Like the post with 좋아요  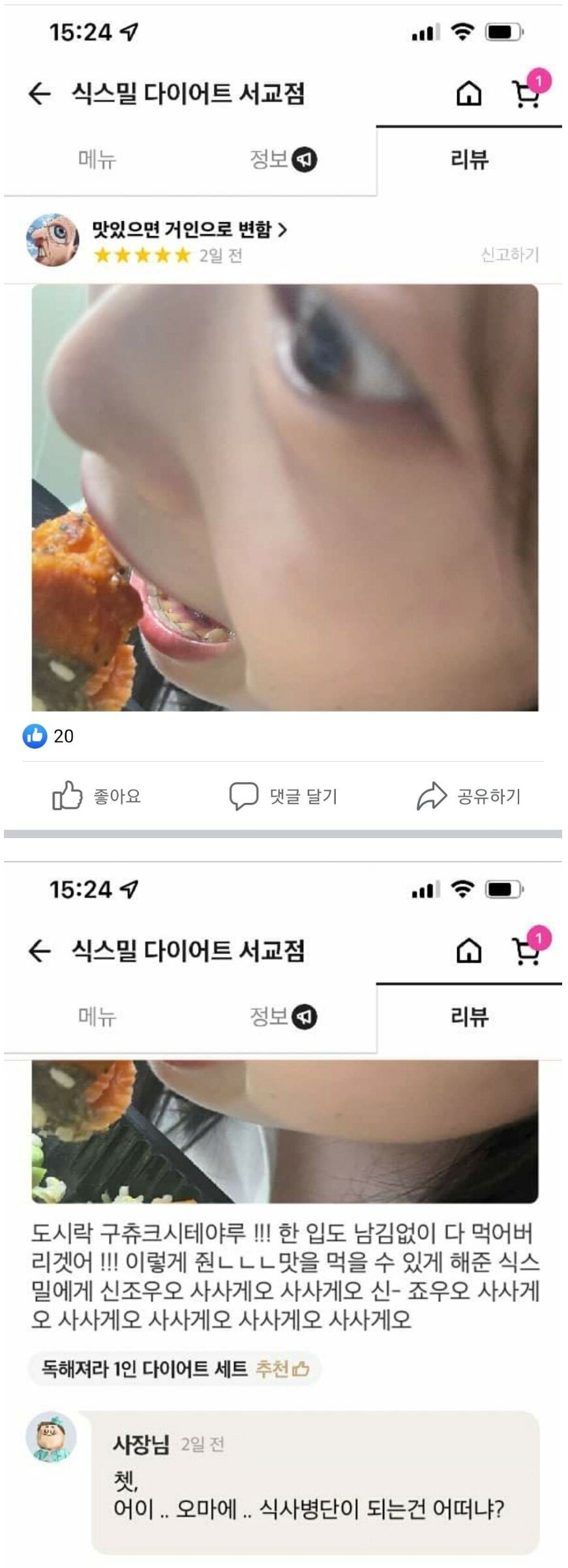(x=97, y=796)
